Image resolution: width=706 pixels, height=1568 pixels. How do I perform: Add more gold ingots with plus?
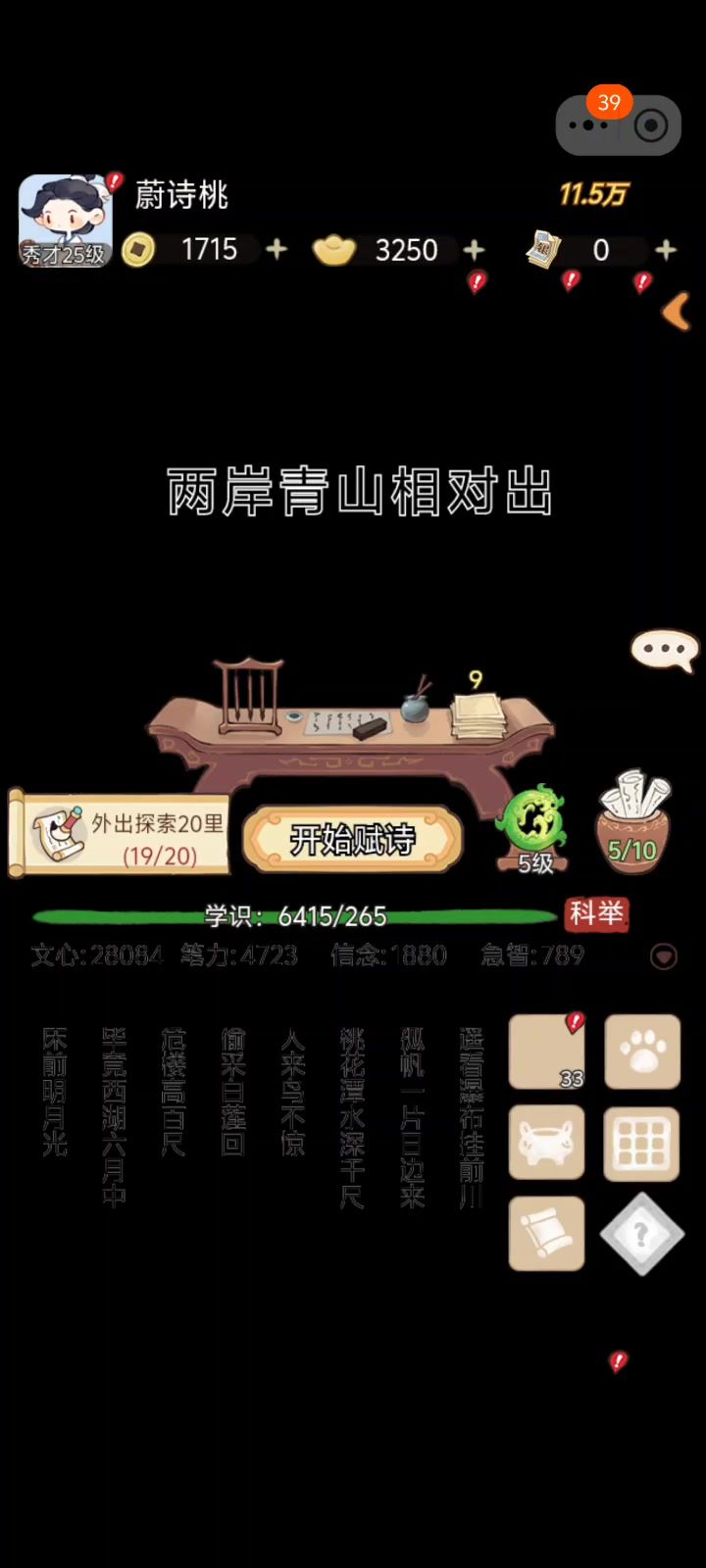(474, 250)
